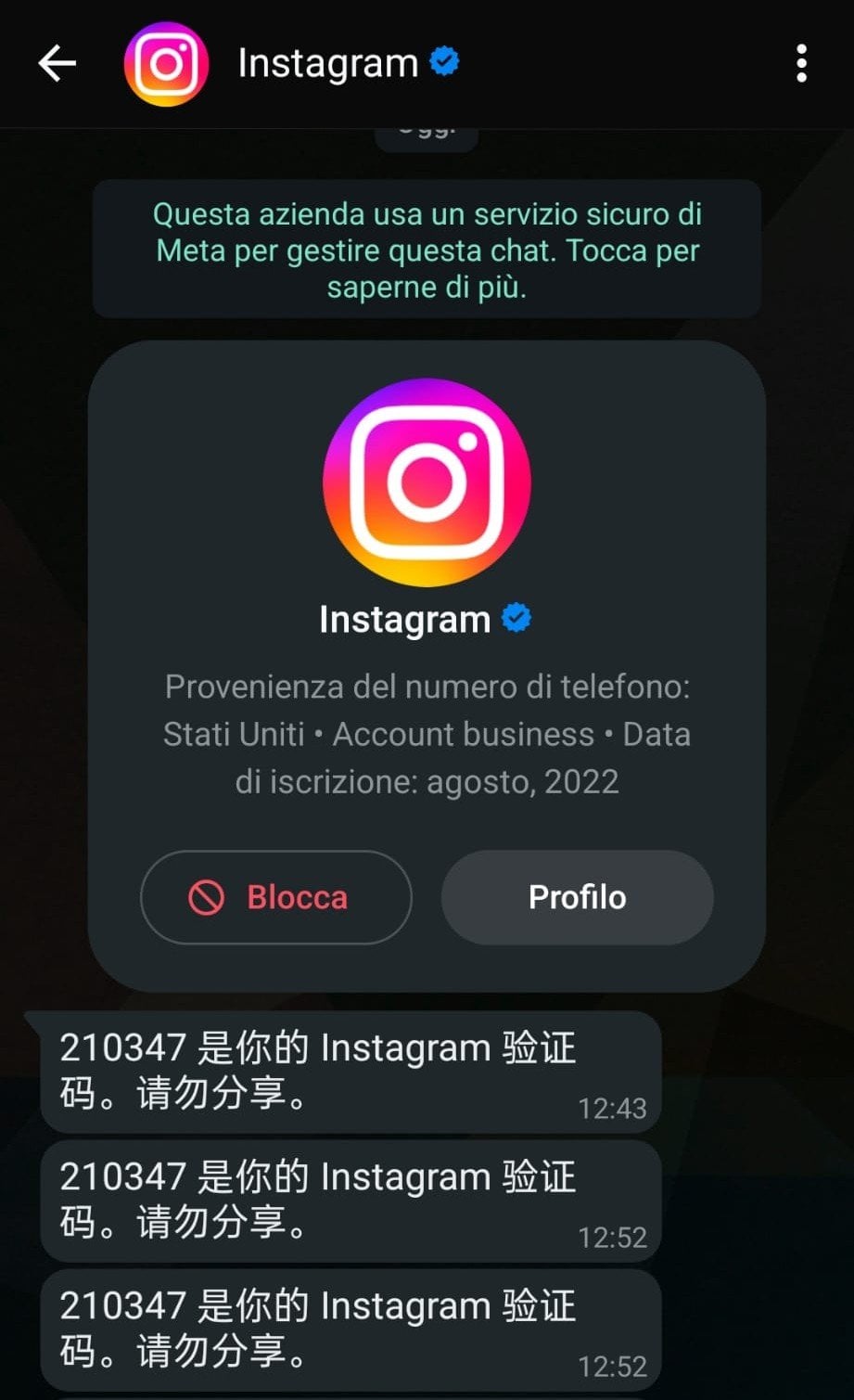
Task: Block the Instagram business account
Action: (x=275, y=897)
